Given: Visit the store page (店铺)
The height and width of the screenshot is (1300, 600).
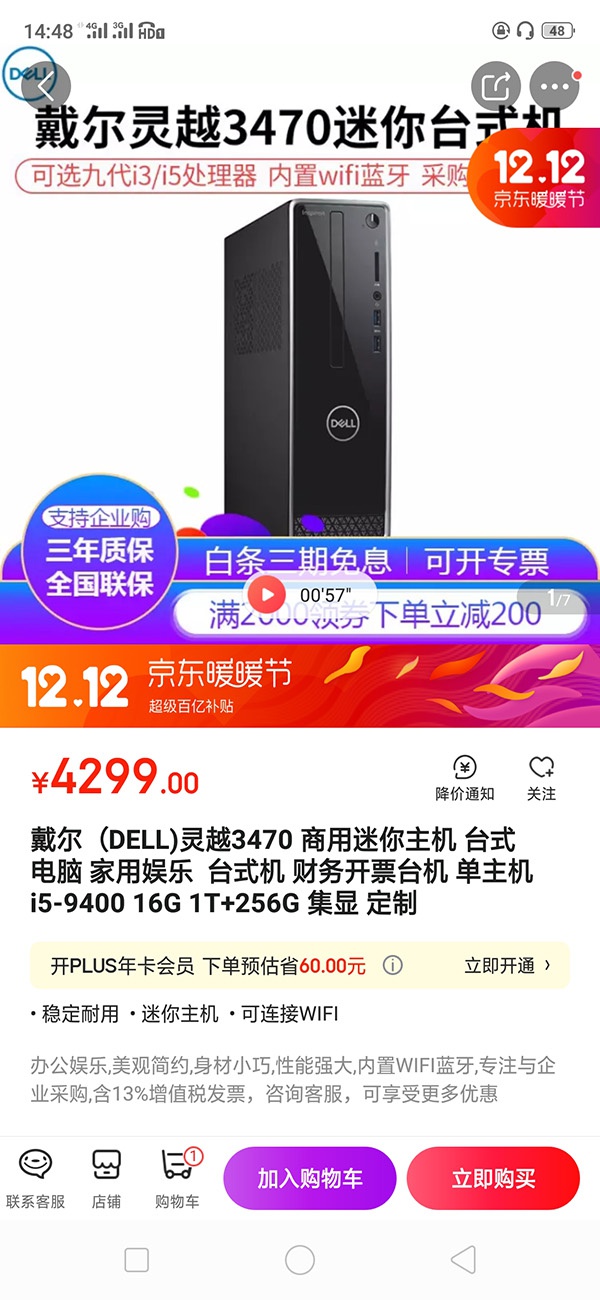Looking at the screenshot, I should click(x=106, y=1178).
